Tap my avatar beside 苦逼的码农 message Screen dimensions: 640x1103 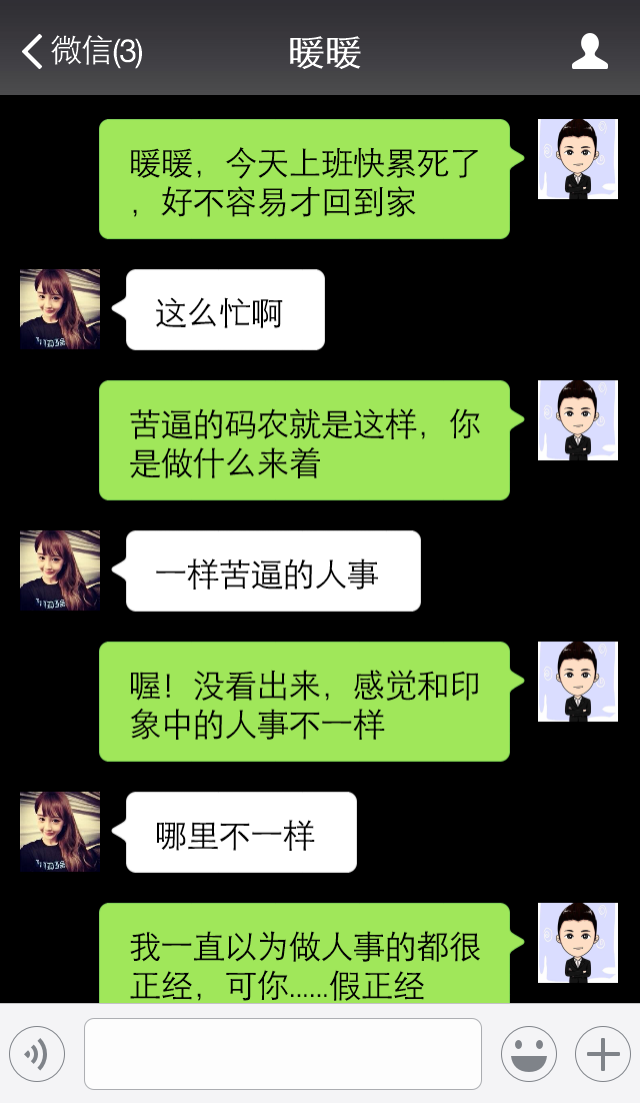click(577, 420)
